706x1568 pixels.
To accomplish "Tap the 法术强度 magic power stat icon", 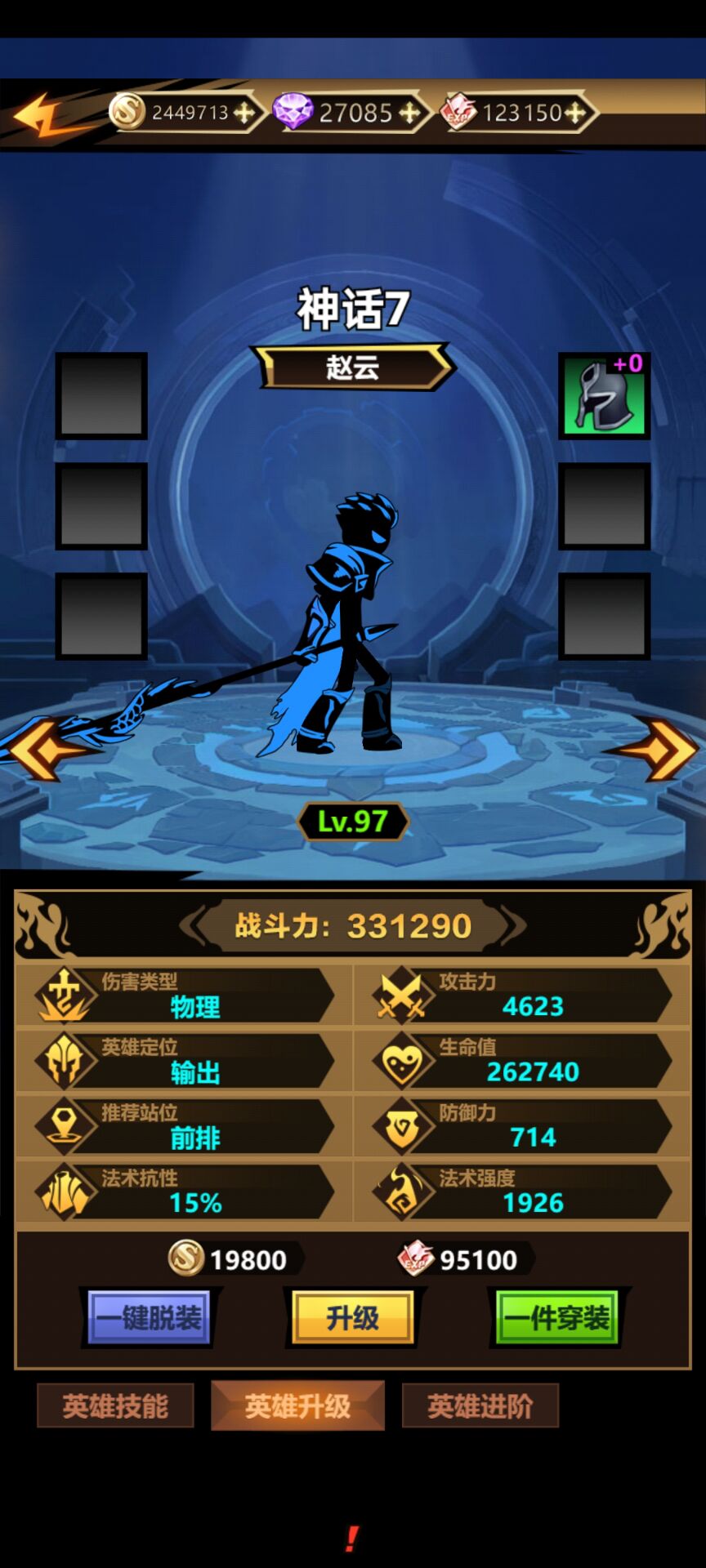I will pyautogui.click(x=401, y=1192).
